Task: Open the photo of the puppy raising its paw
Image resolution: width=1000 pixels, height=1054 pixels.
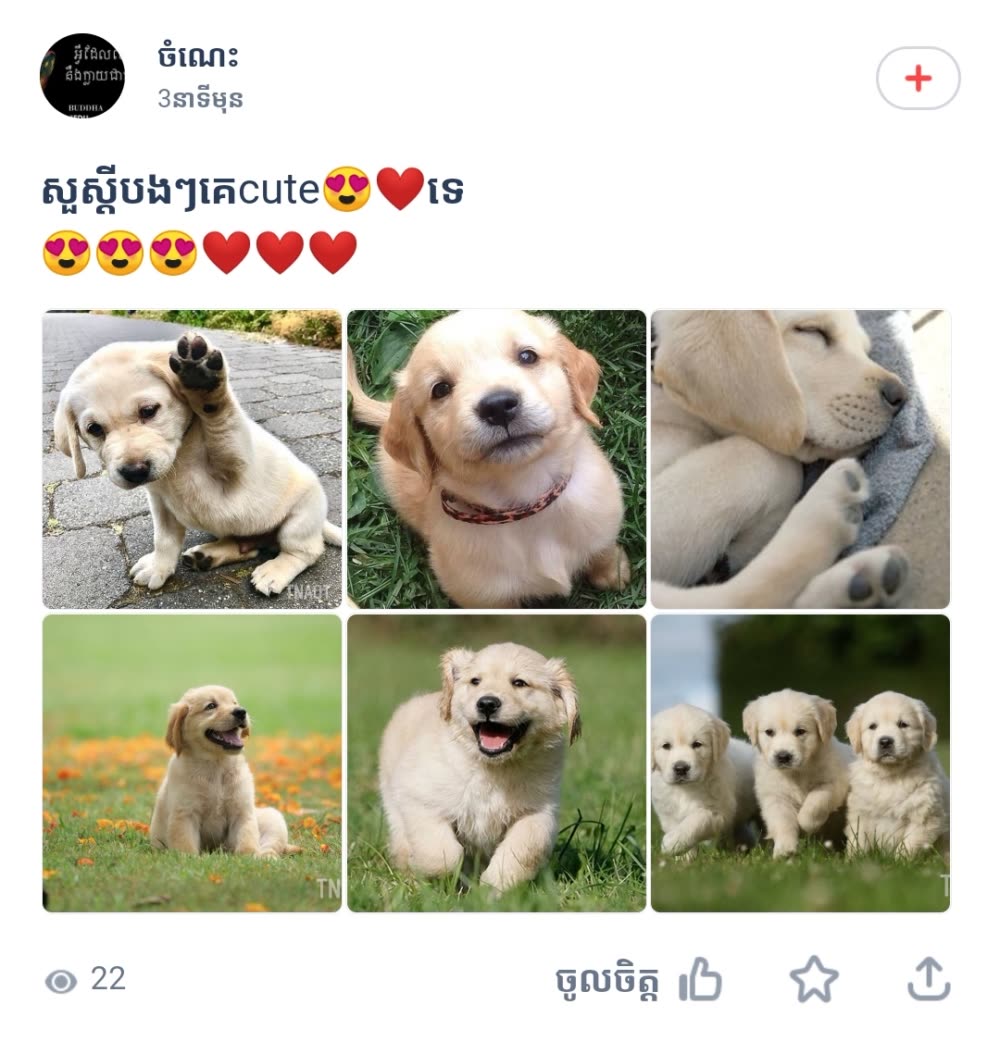Action: point(192,459)
